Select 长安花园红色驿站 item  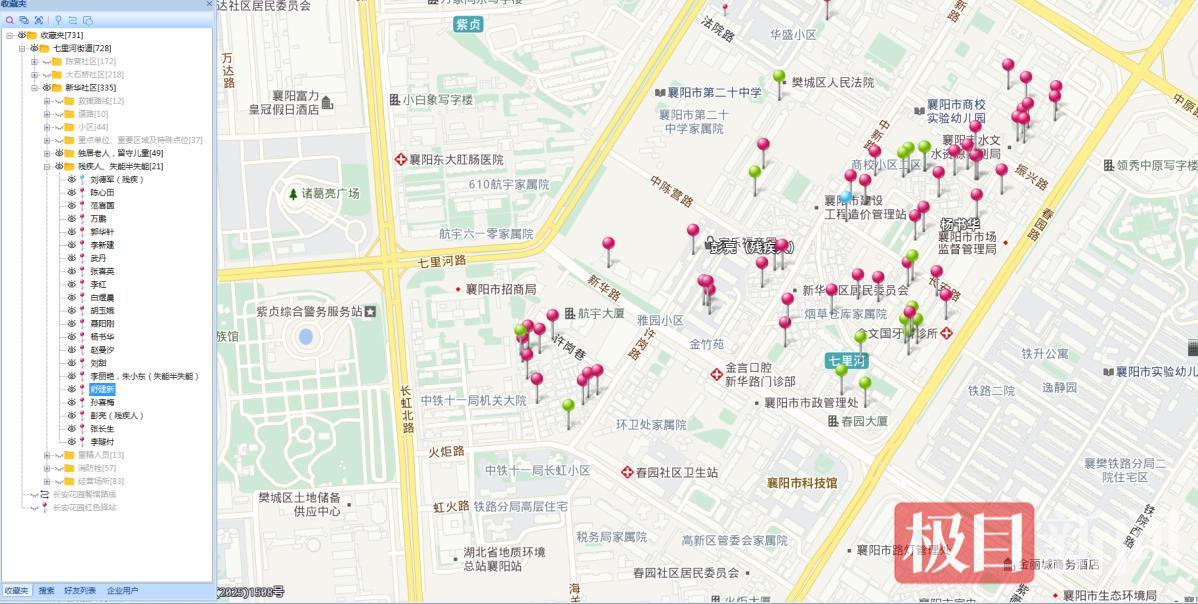(84, 507)
